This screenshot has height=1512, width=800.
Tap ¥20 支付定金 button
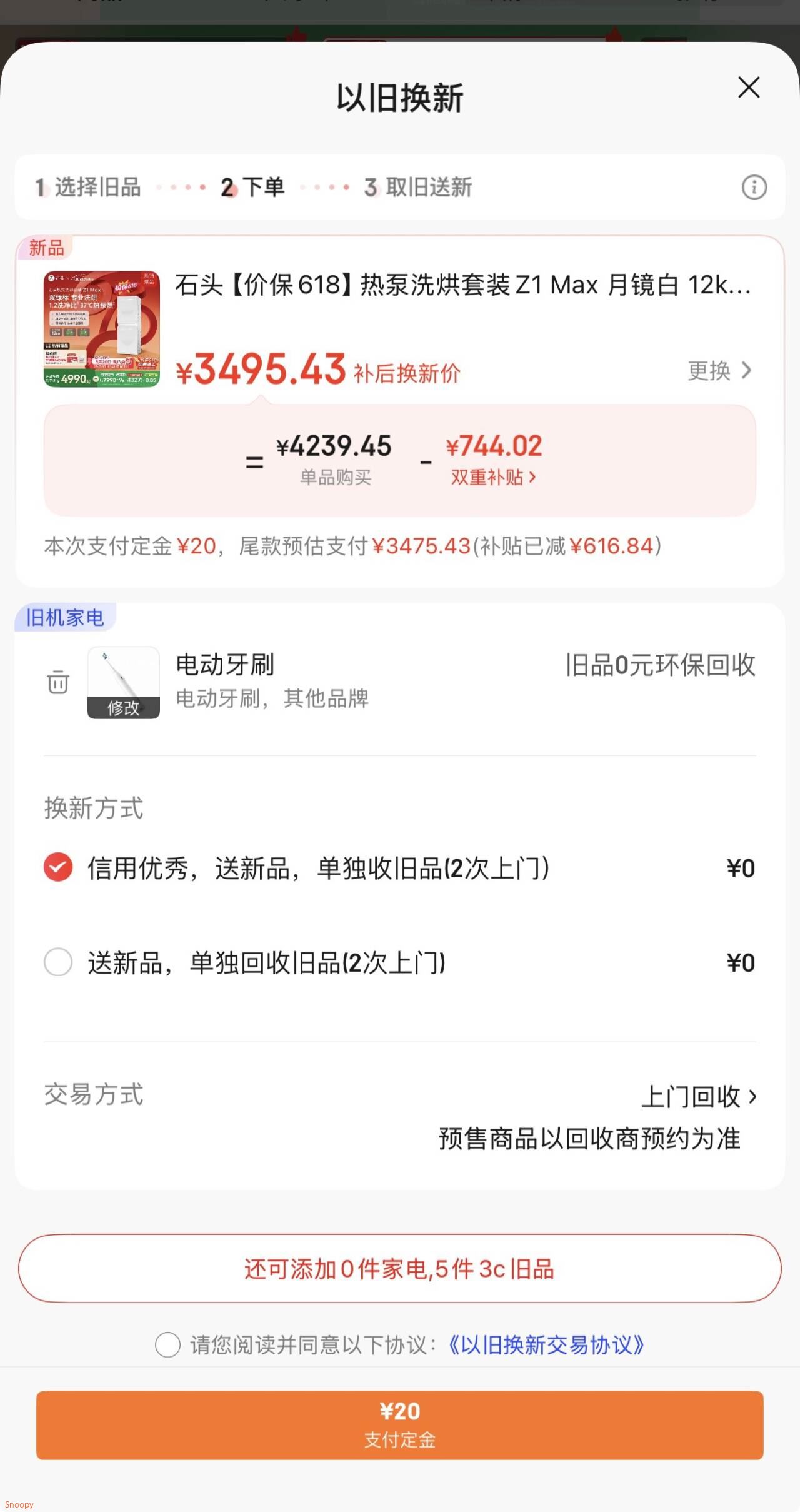point(400,1425)
